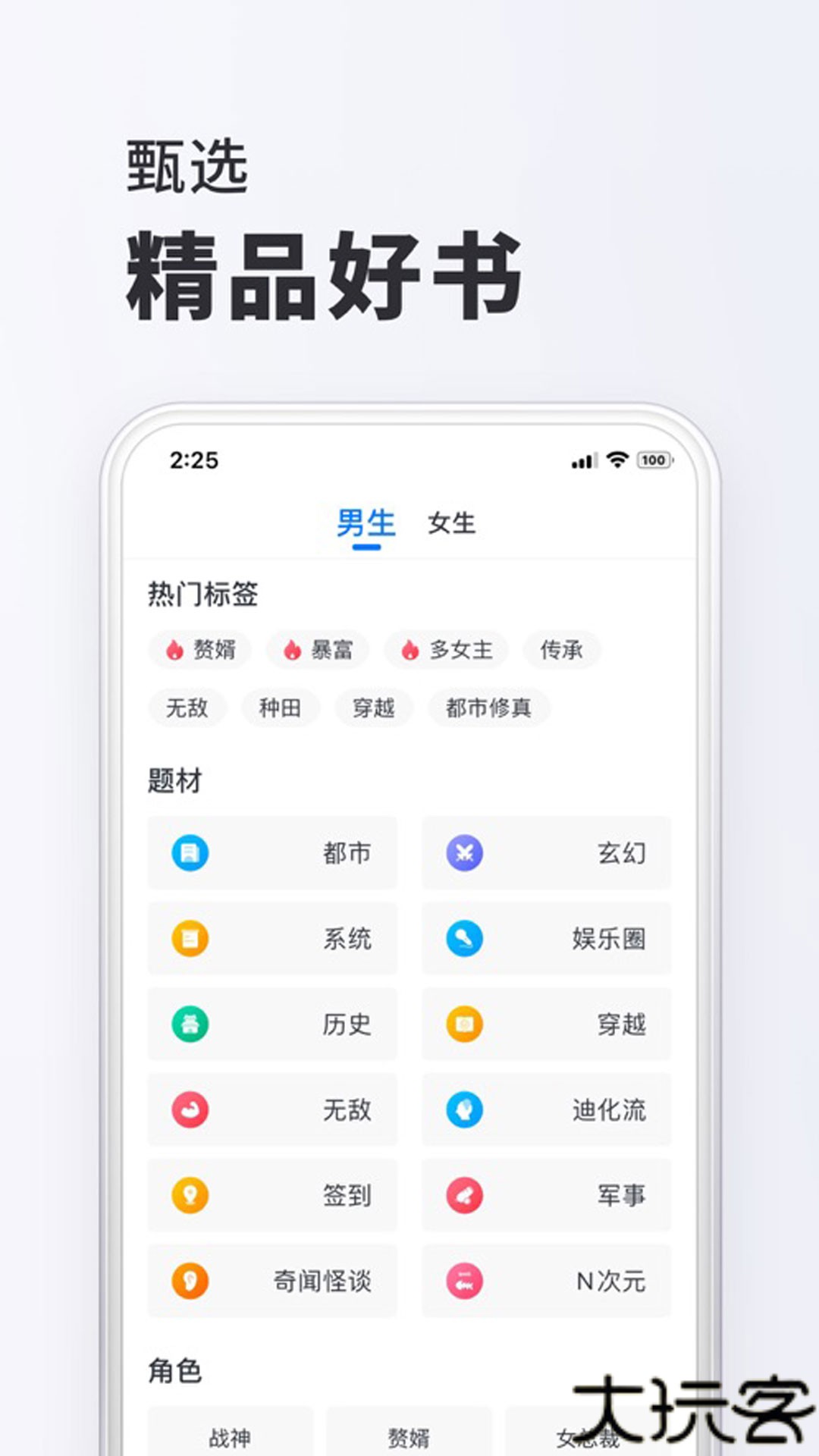Image resolution: width=819 pixels, height=1456 pixels.
Task: Open the 历史 genre category
Action: [273, 1024]
